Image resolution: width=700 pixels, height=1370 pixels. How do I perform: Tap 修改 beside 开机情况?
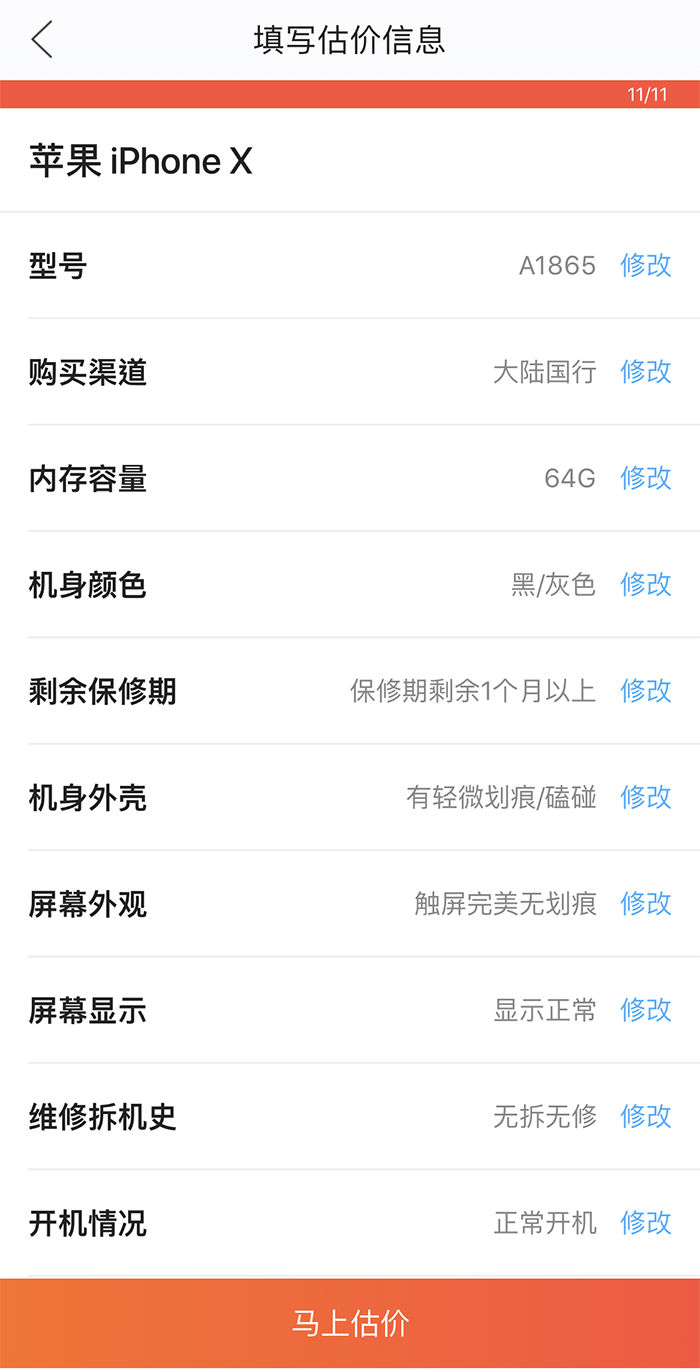[646, 1222]
